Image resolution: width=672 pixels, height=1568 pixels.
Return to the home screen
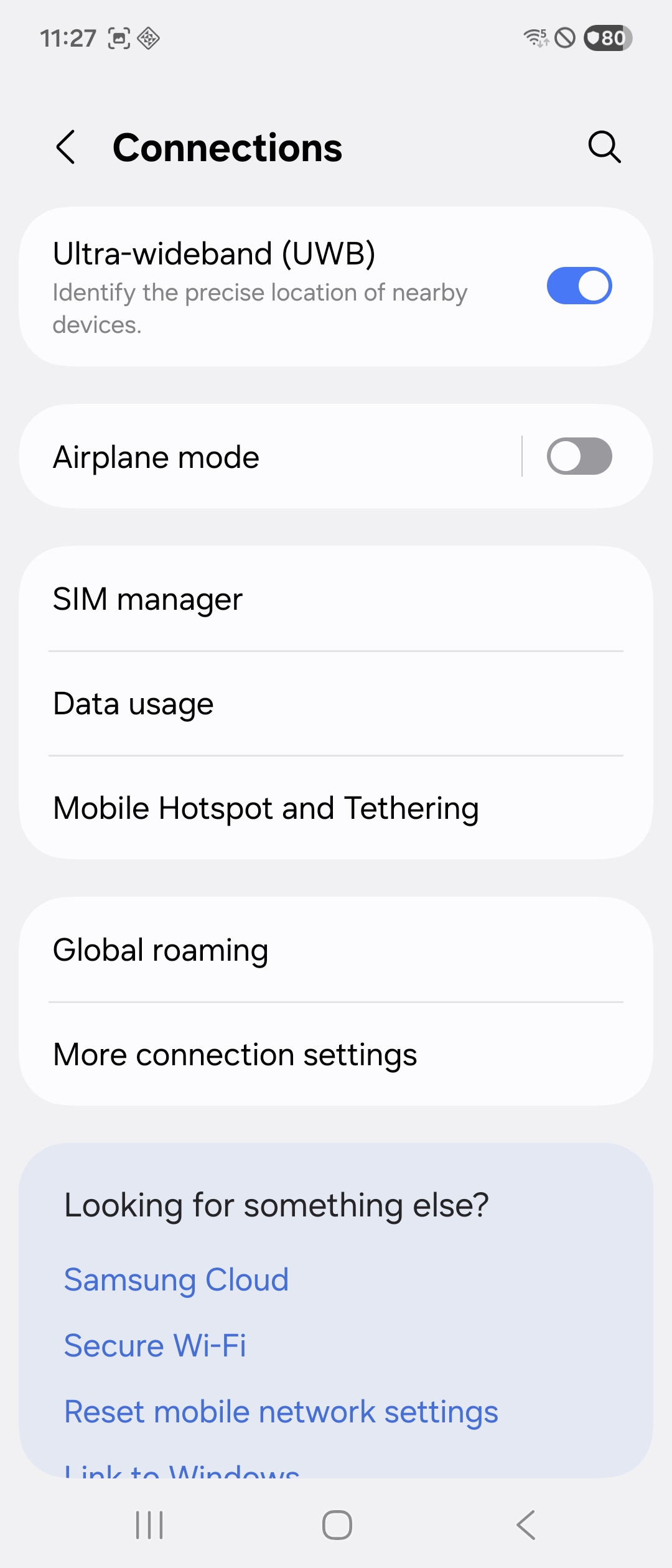(337, 1525)
